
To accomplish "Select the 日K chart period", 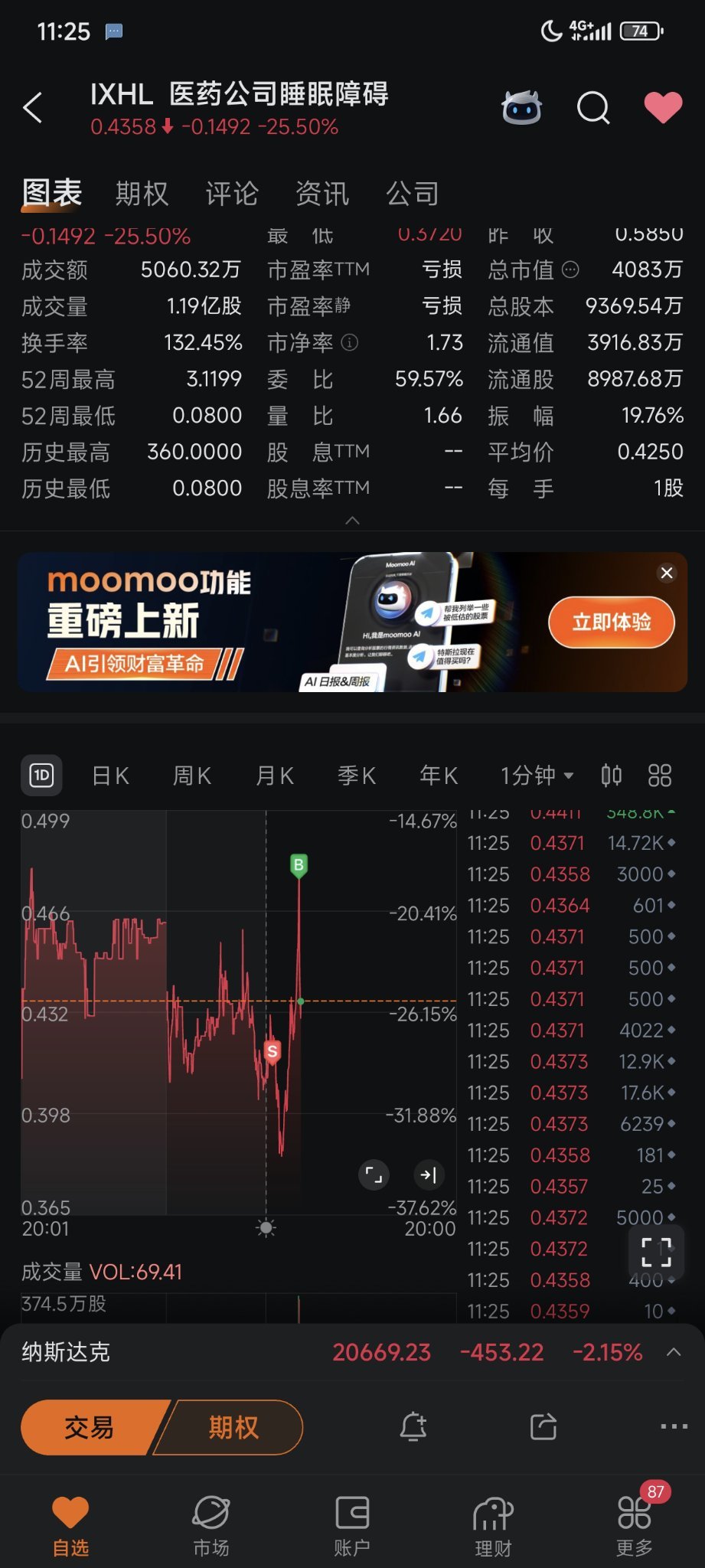I will (110, 776).
